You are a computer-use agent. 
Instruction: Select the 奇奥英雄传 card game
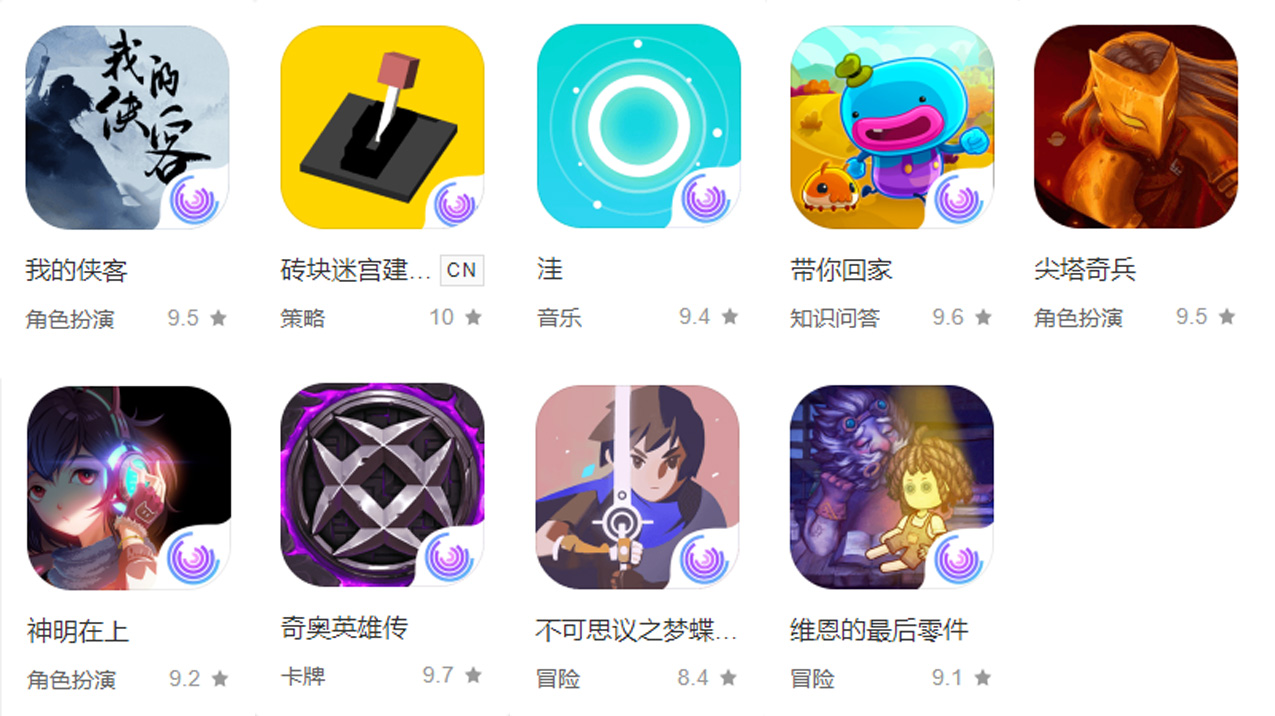point(382,486)
